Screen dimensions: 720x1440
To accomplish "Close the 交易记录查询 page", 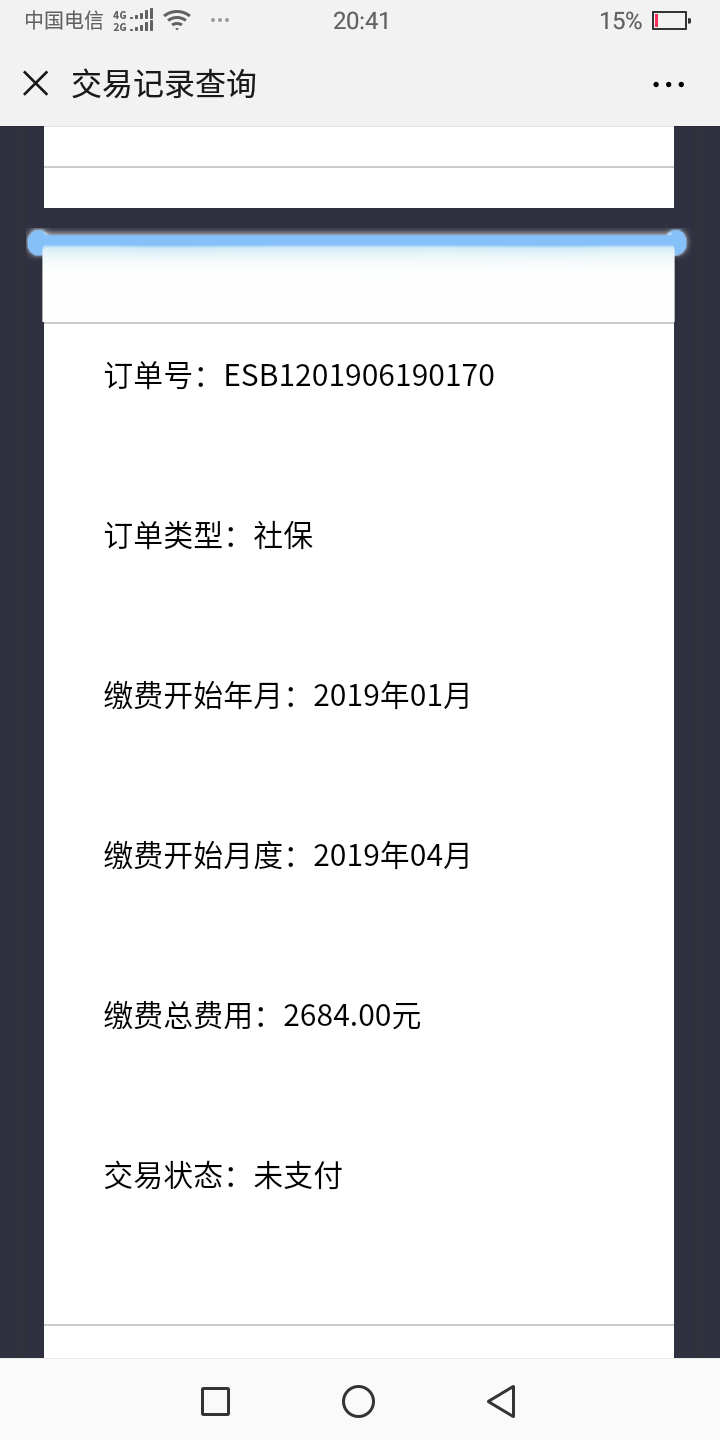I will pos(35,84).
